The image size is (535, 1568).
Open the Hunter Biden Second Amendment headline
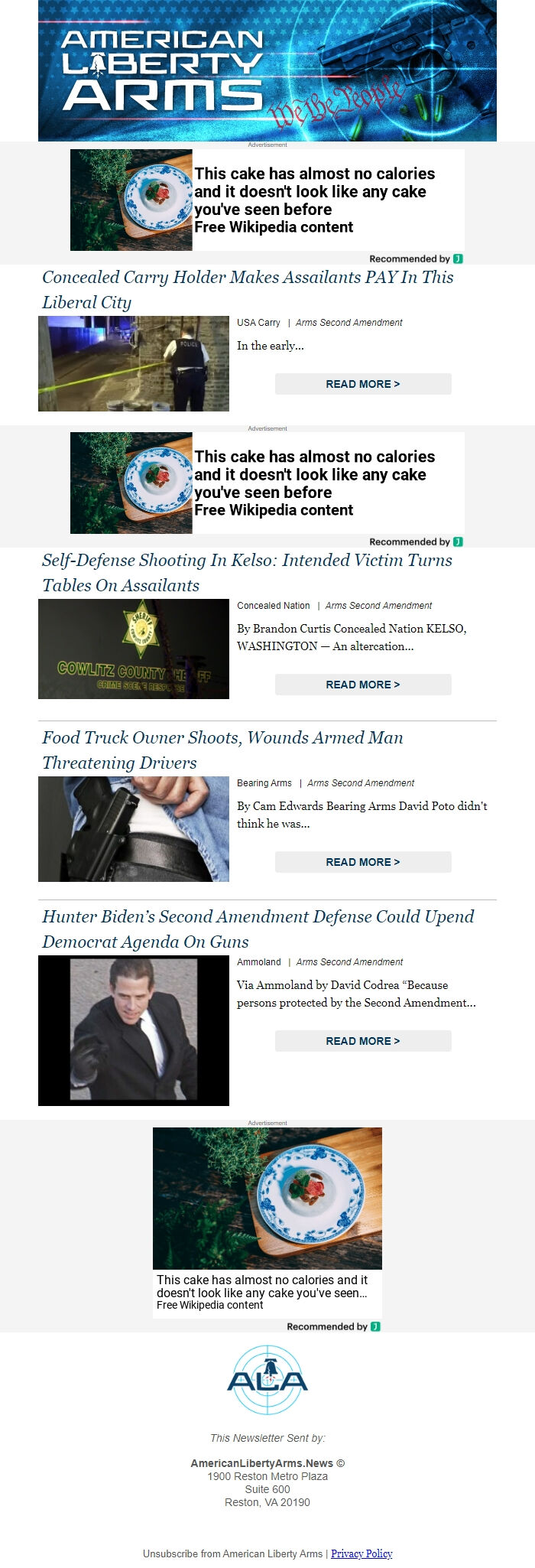tap(258, 929)
